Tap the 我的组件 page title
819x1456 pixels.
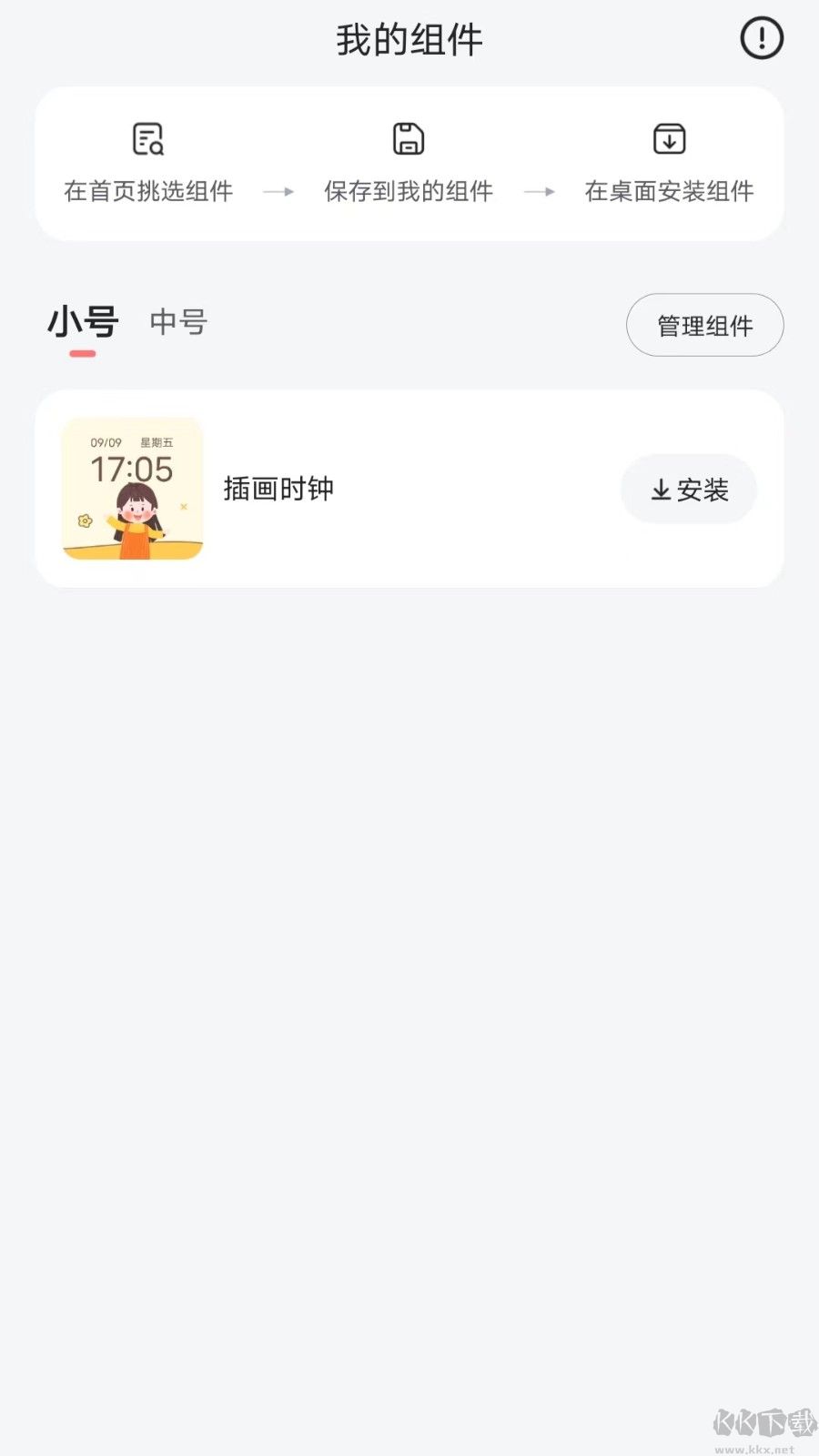409,38
